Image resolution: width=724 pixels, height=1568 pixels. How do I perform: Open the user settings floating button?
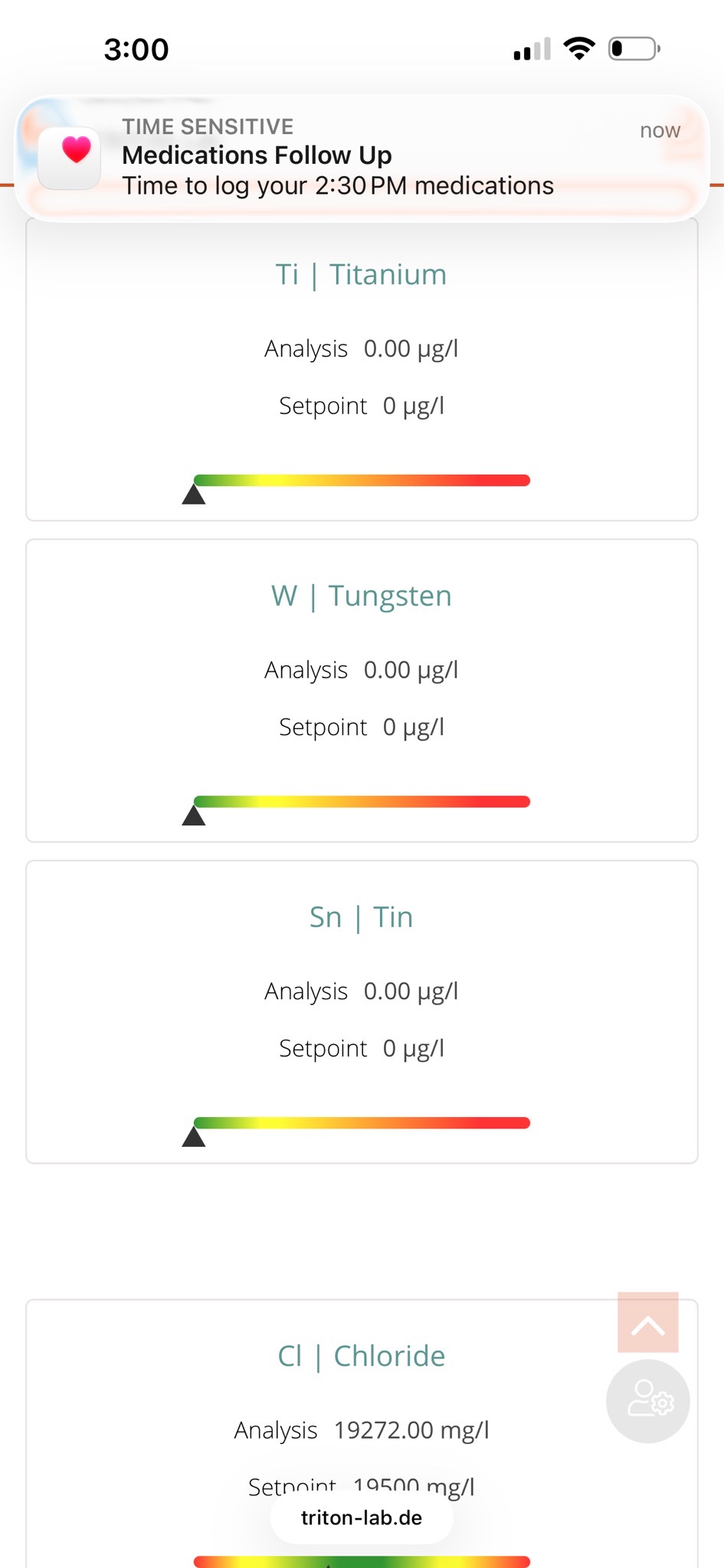click(647, 1401)
